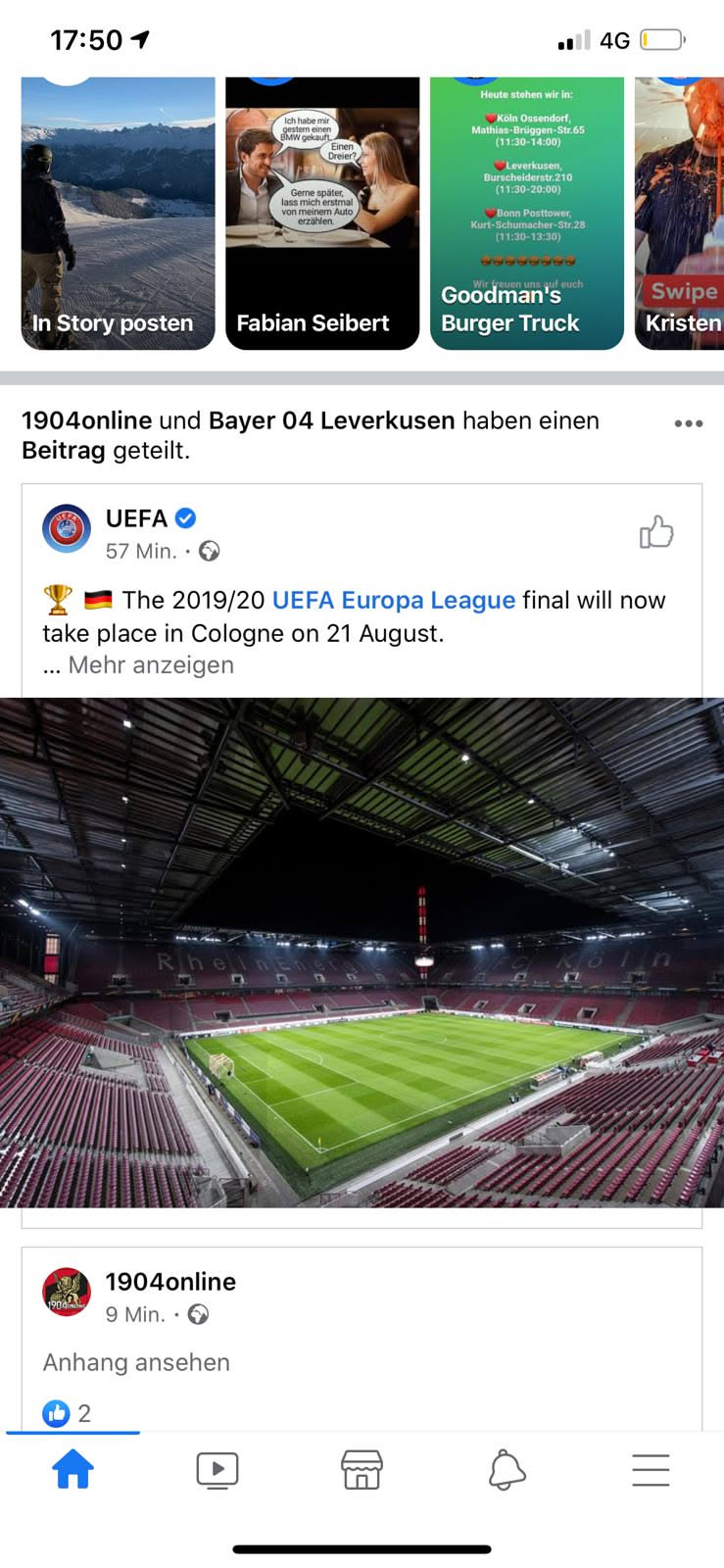
Task: Post to your story
Action: coord(118,214)
